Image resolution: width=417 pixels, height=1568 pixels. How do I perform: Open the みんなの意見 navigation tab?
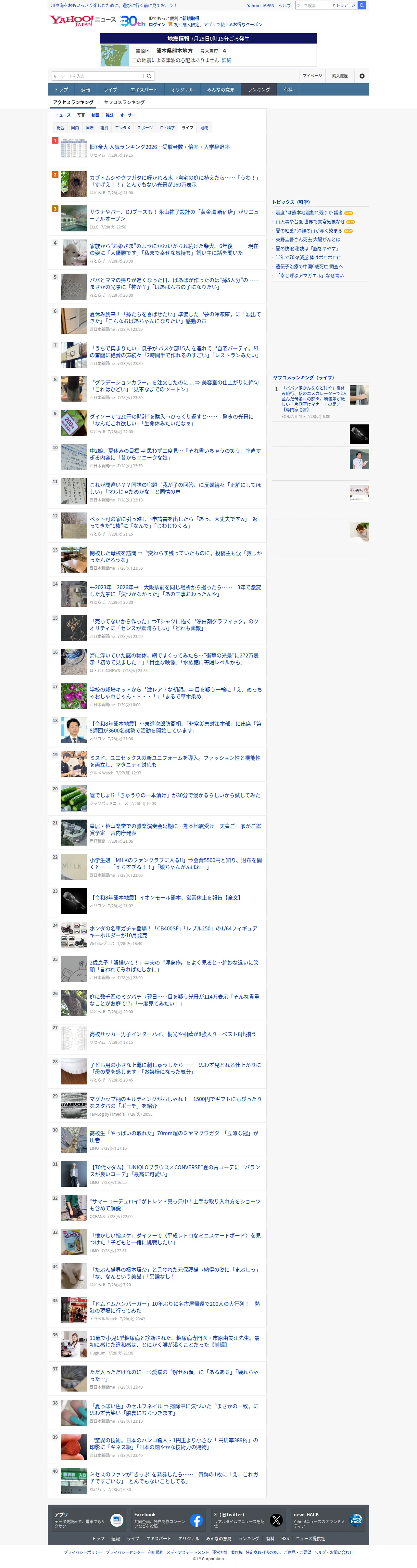coord(220,89)
